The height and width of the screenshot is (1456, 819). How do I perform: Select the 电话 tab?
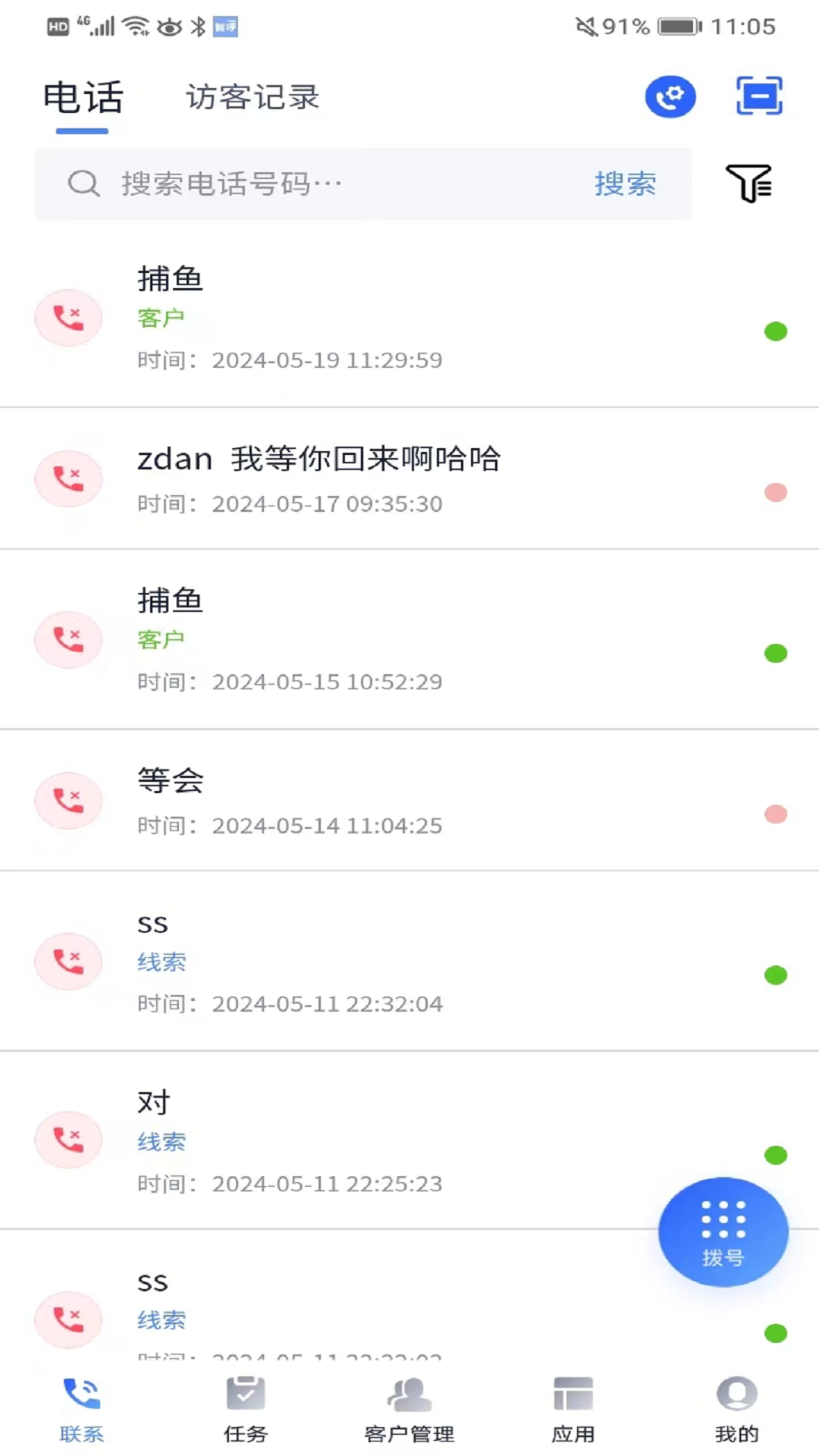coord(83,98)
